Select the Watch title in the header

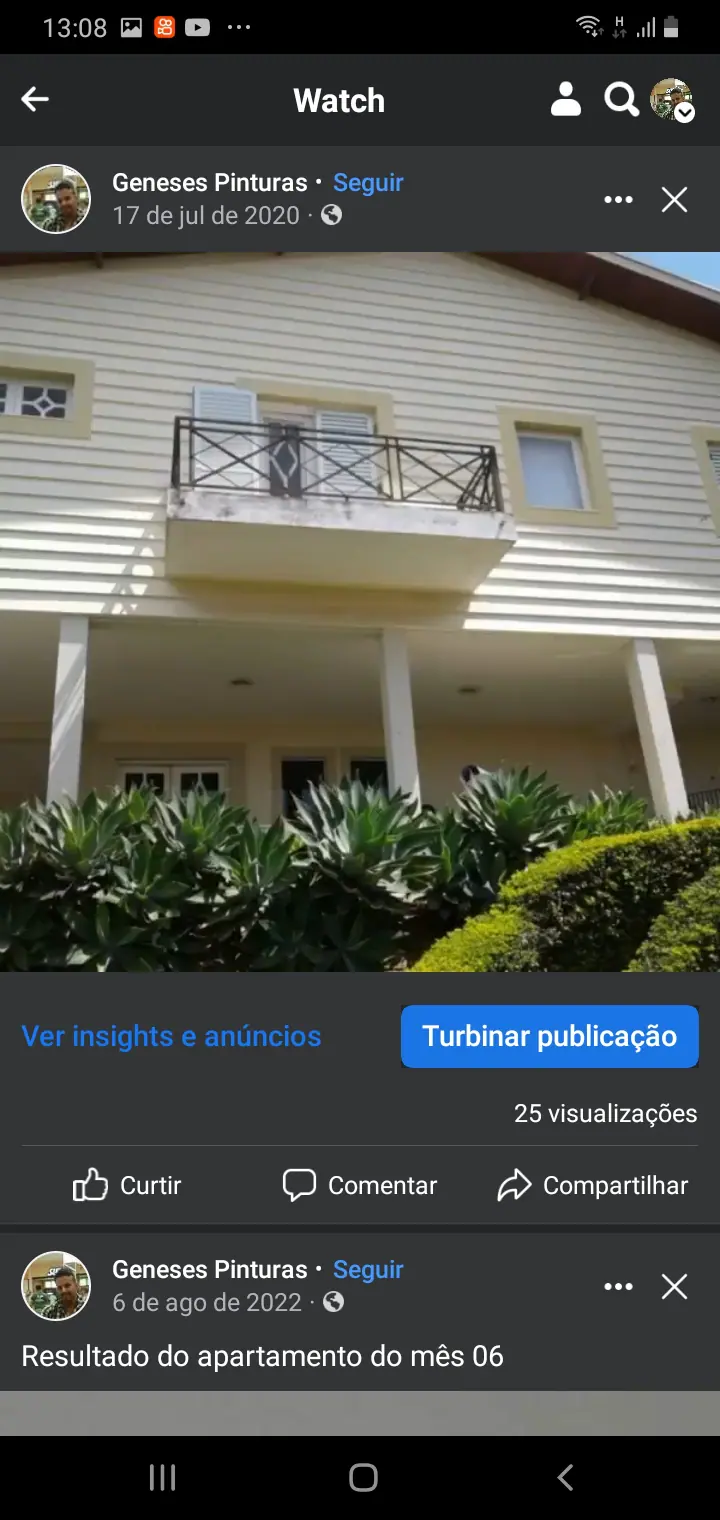(339, 100)
